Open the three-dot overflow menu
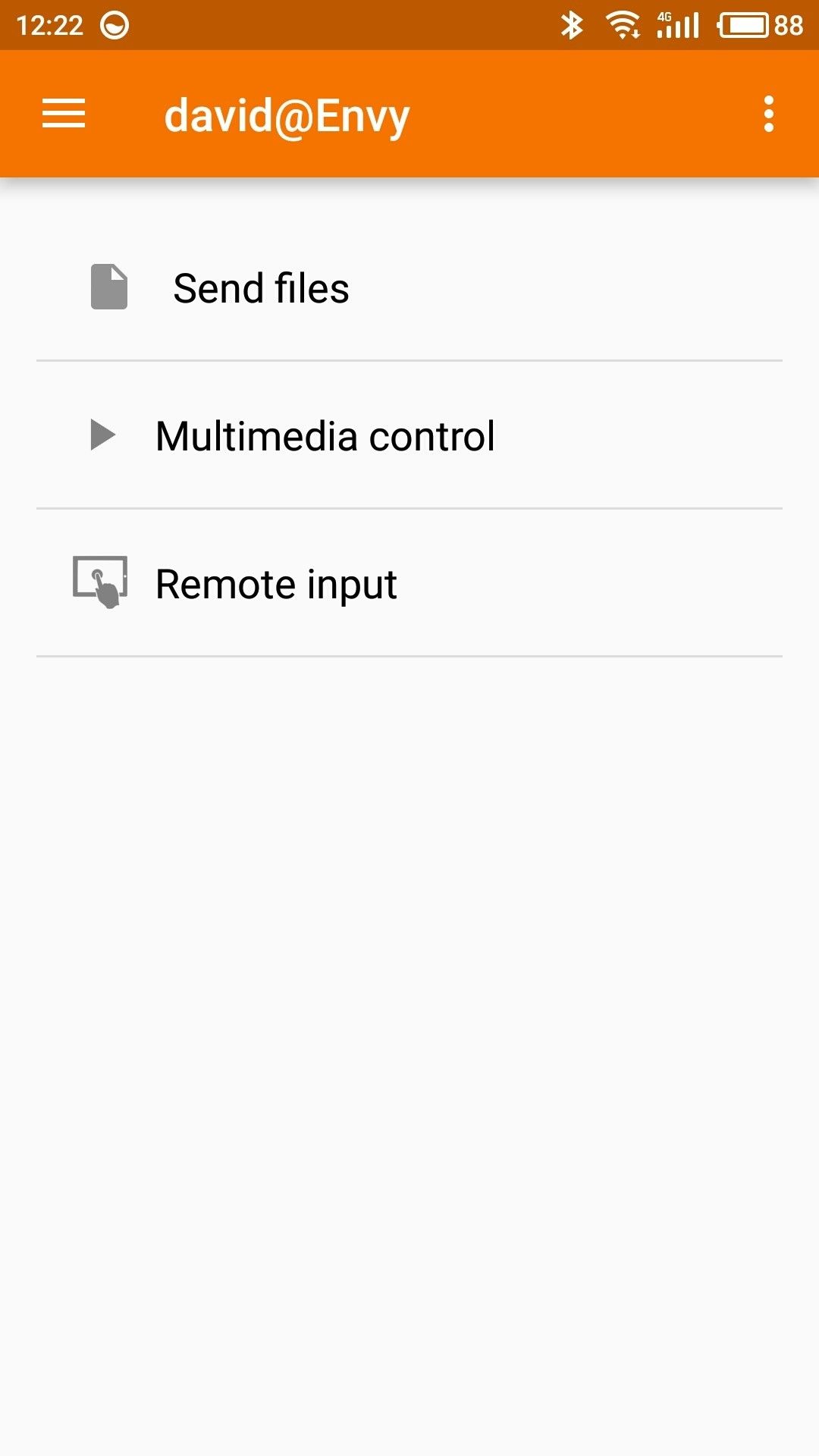This screenshot has height=1456, width=819. (769, 114)
